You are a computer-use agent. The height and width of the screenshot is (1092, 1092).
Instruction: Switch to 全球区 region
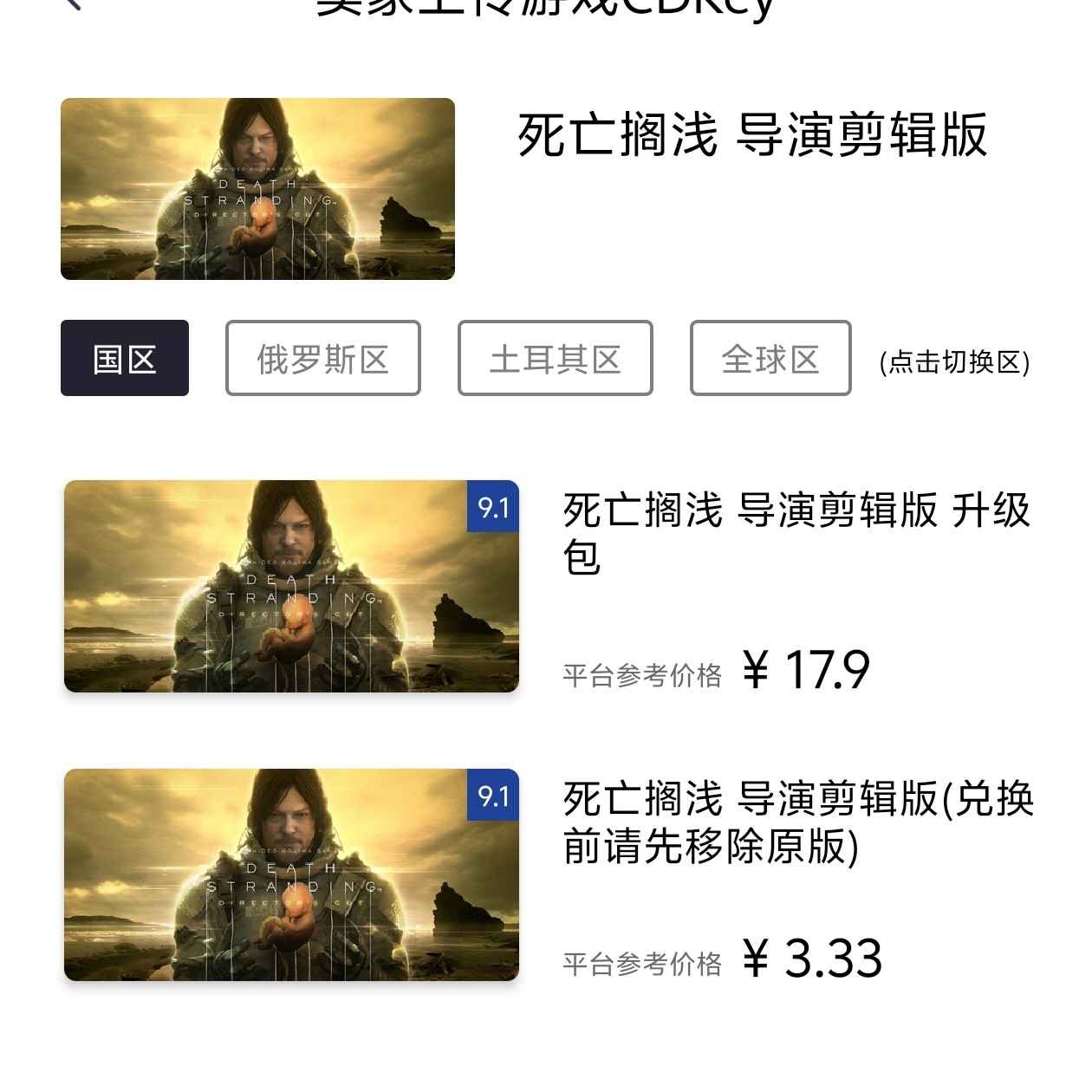(x=770, y=358)
